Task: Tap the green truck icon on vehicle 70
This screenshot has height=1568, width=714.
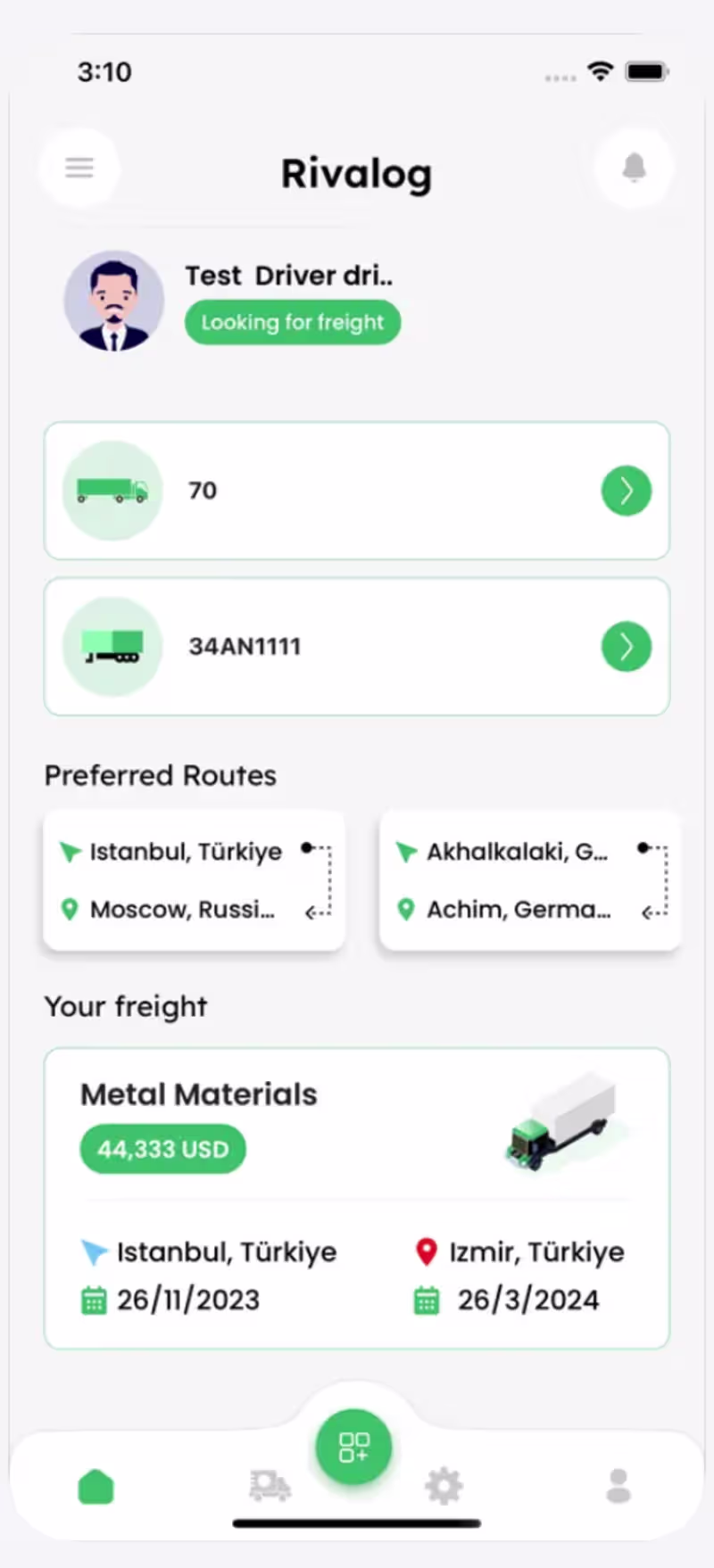Action: [112, 491]
